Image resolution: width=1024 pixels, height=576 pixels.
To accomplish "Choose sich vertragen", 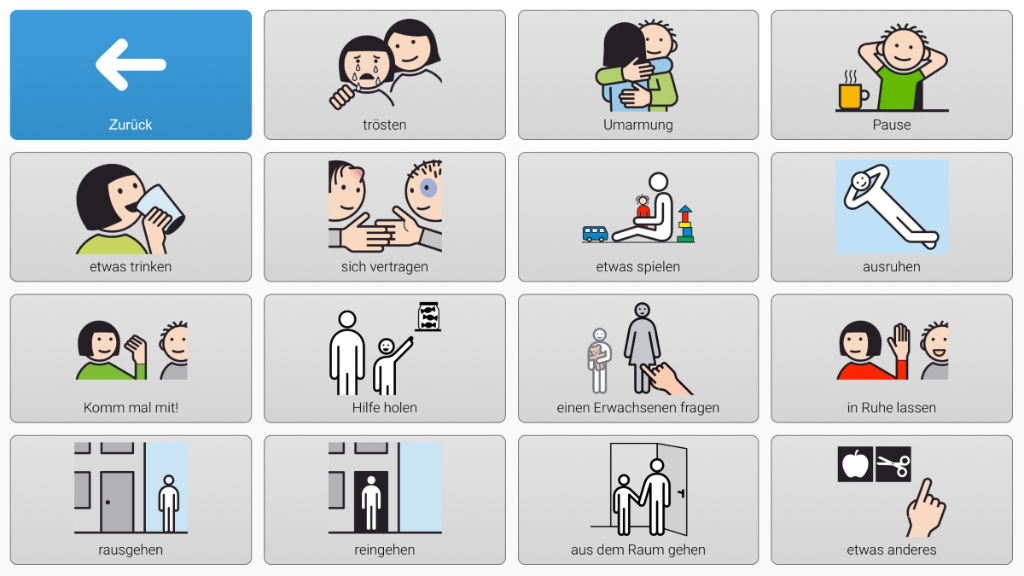I will 385,217.
